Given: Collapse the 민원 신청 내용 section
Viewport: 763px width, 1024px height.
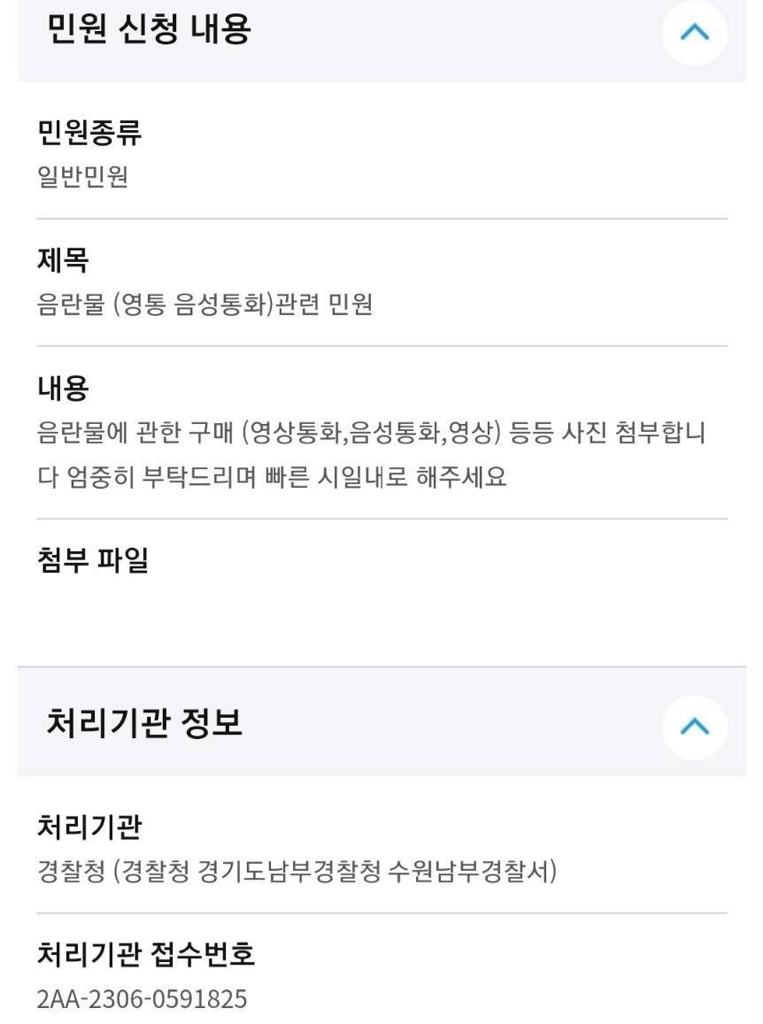Looking at the screenshot, I should pos(694,32).
